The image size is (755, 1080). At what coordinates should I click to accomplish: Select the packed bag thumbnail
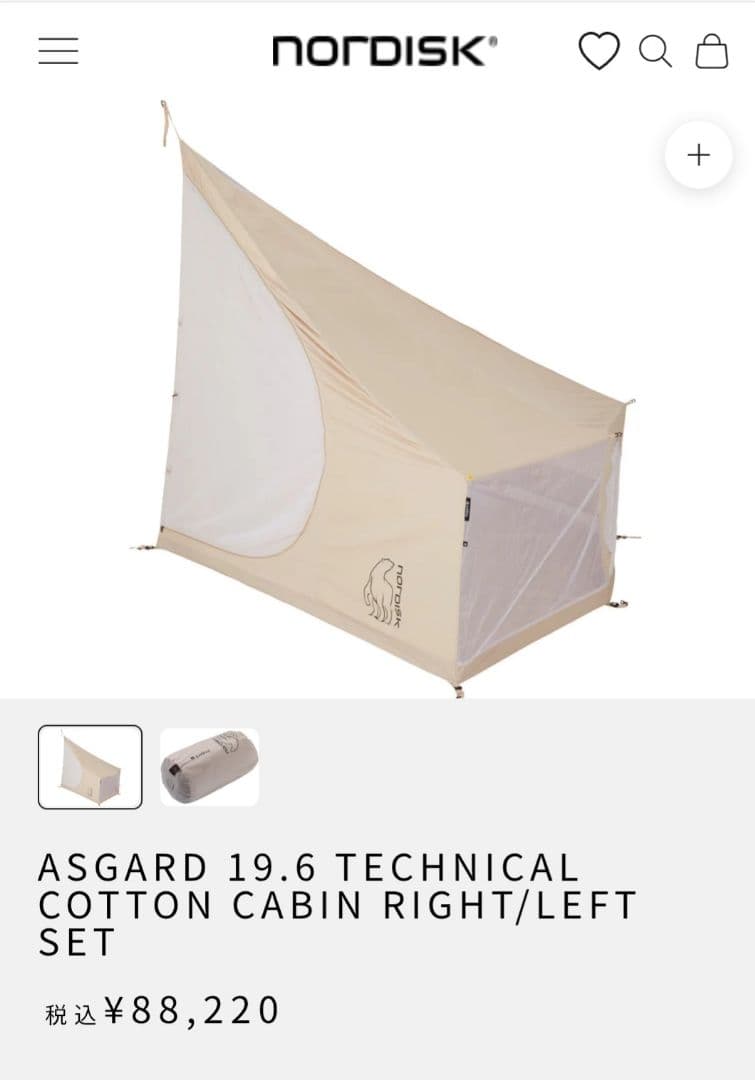pyautogui.click(x=210, y=767)
